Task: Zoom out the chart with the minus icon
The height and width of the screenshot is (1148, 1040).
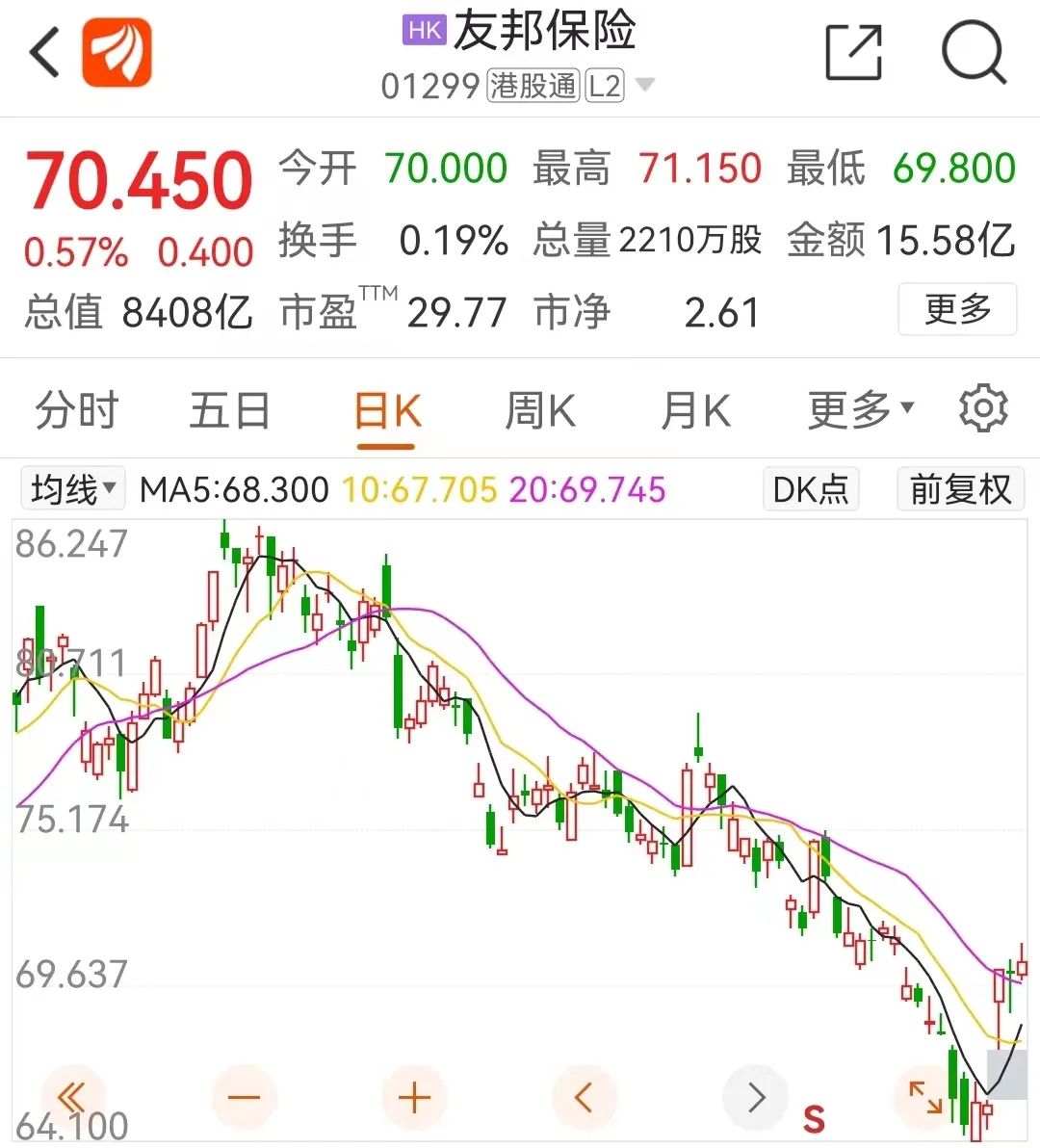Action: [x=244, y=1097]
